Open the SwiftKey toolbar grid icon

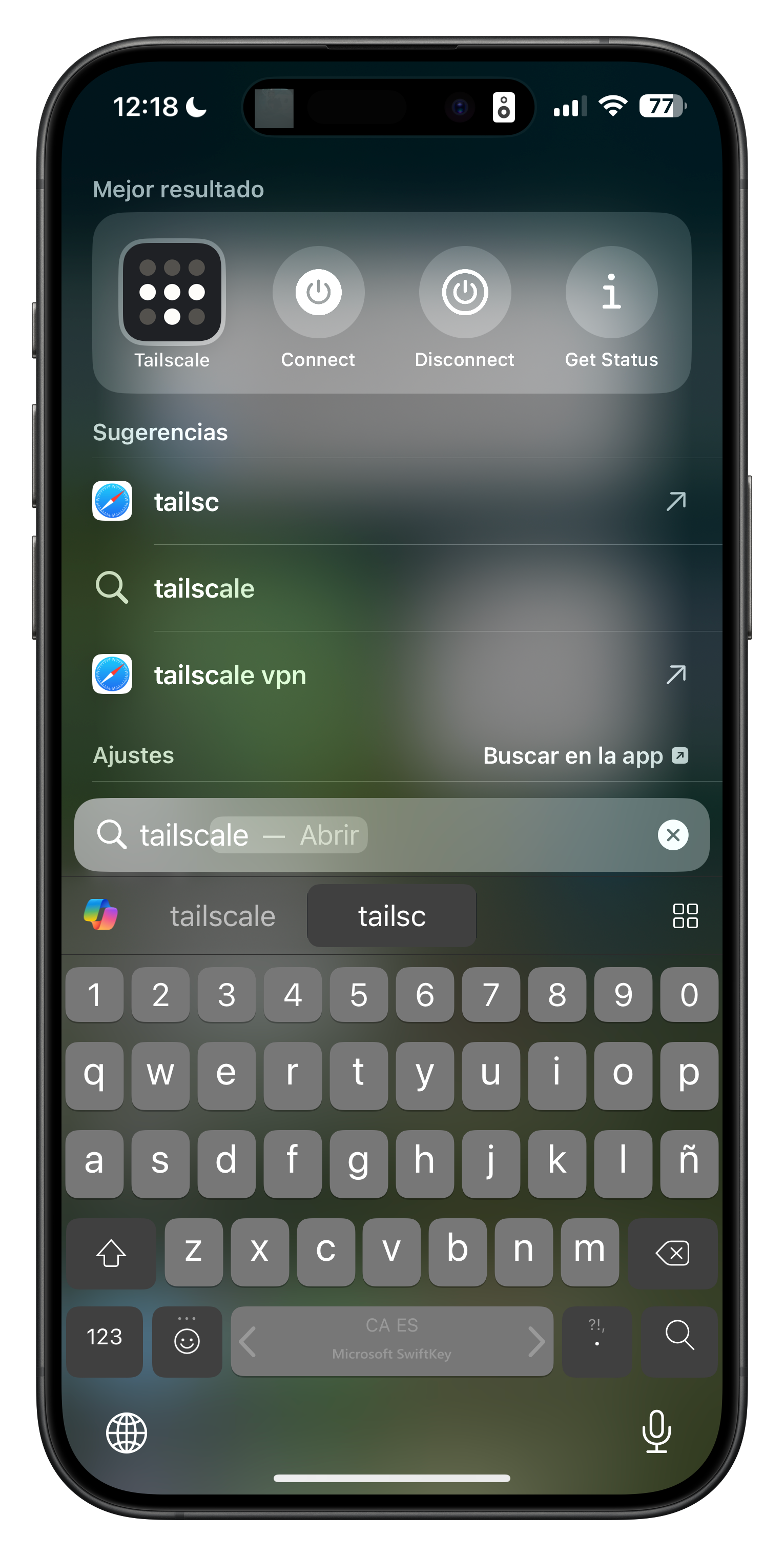[685, 916]
